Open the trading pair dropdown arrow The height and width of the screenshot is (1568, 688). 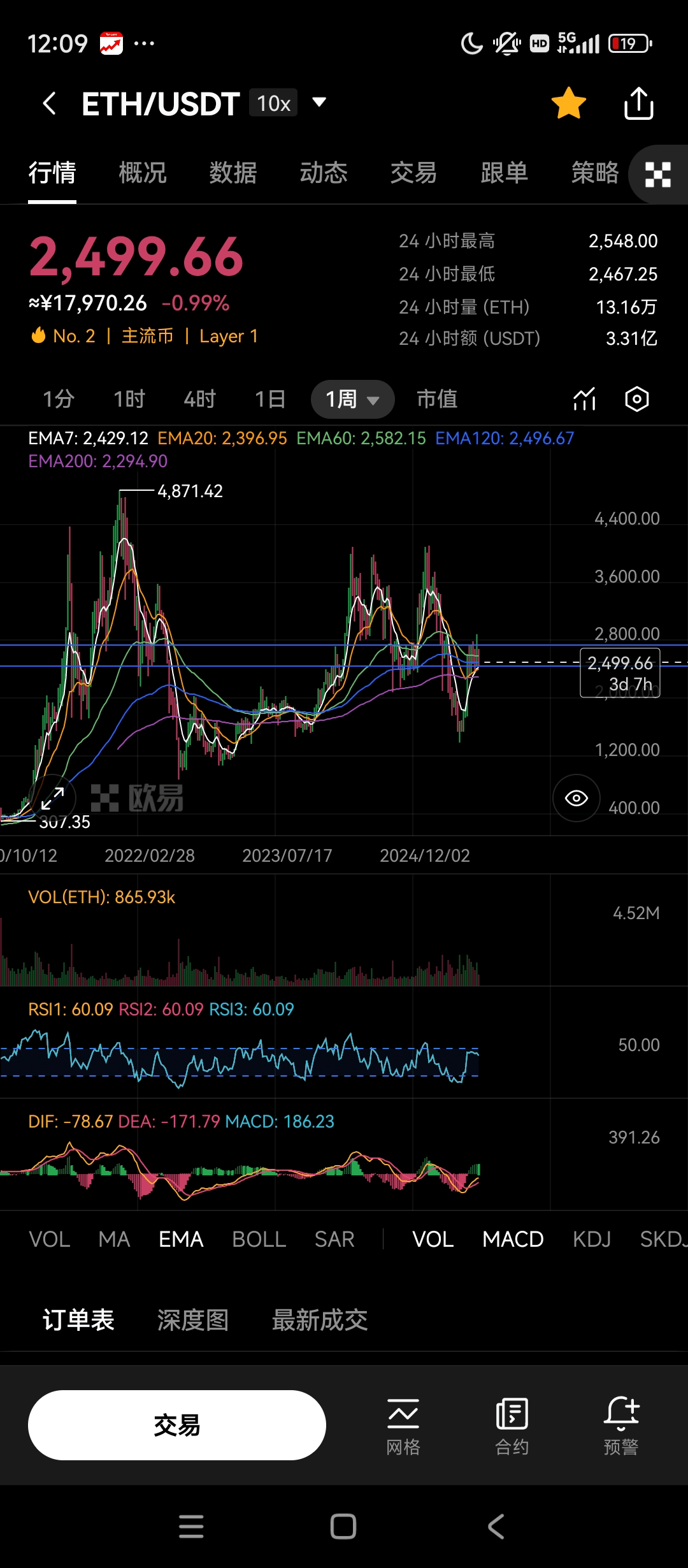[x=319, y=102]
